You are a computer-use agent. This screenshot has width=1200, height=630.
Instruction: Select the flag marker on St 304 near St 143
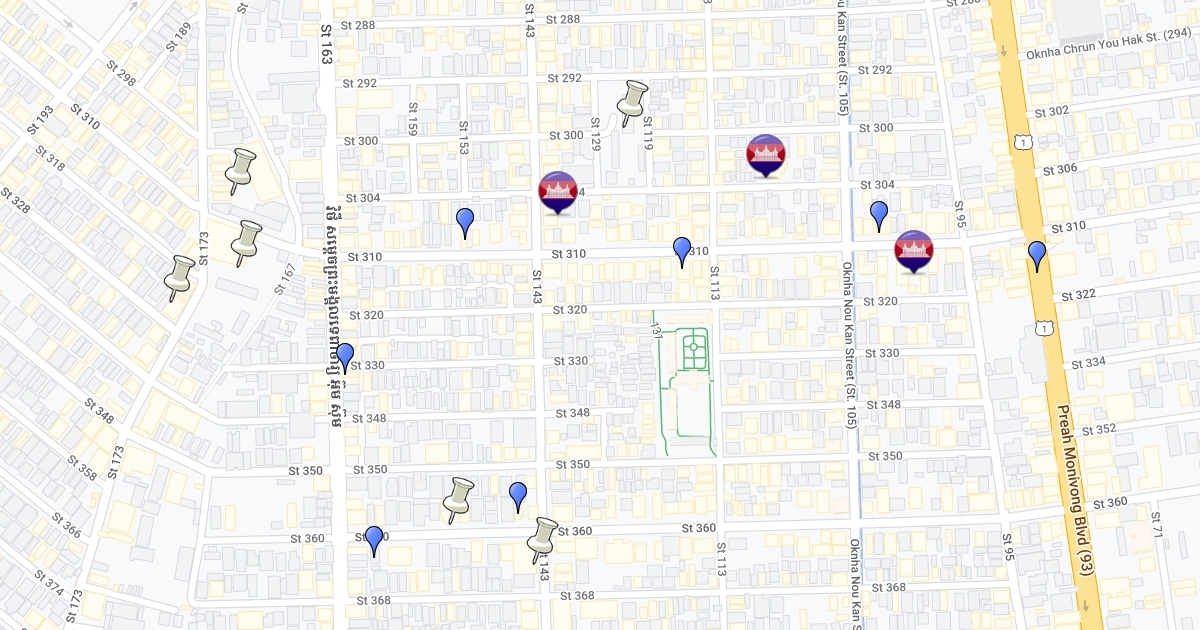coord(557,192)
